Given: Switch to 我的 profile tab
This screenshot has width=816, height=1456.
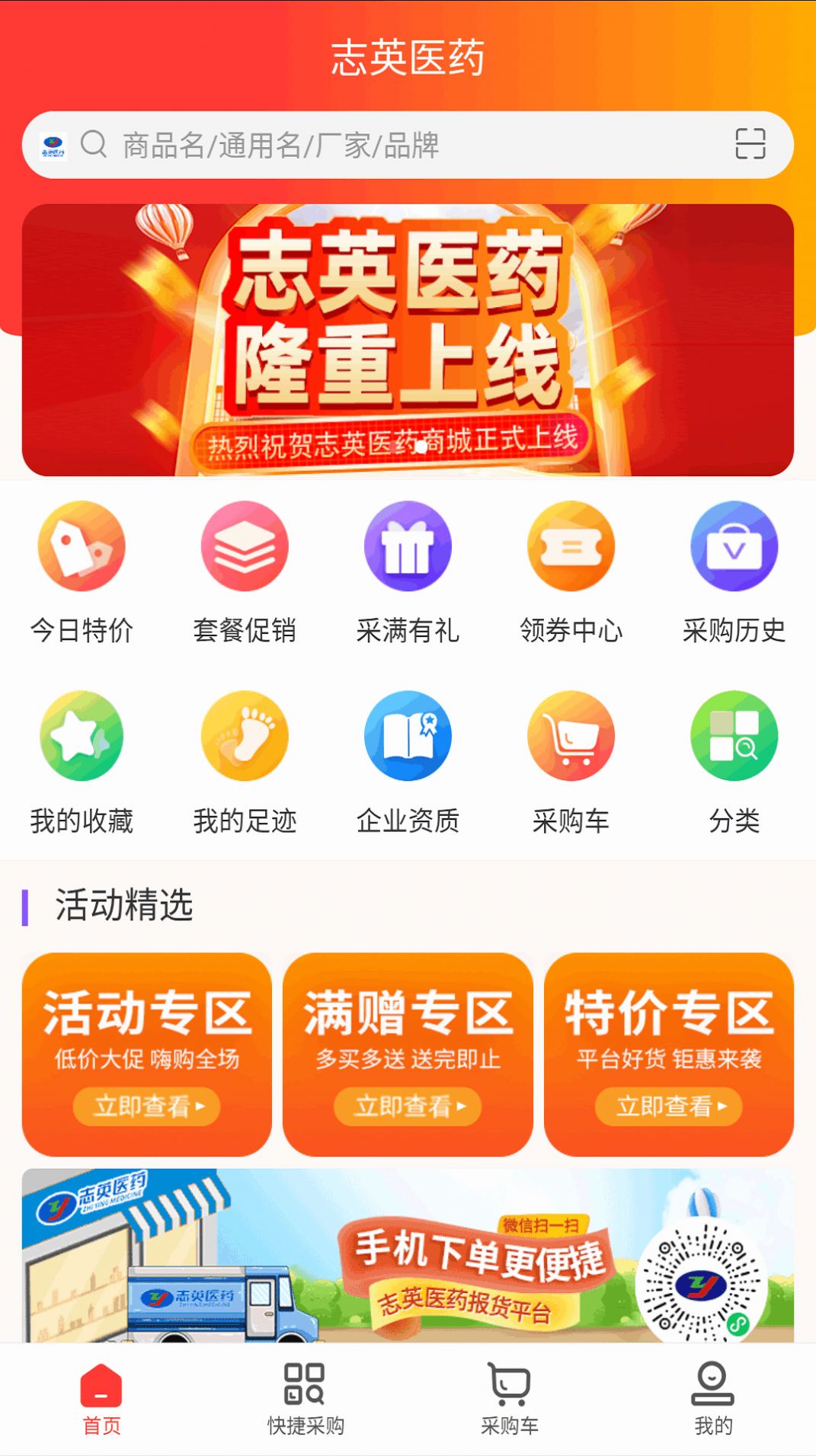Looking at the screenshot, I should point(712,1406).
